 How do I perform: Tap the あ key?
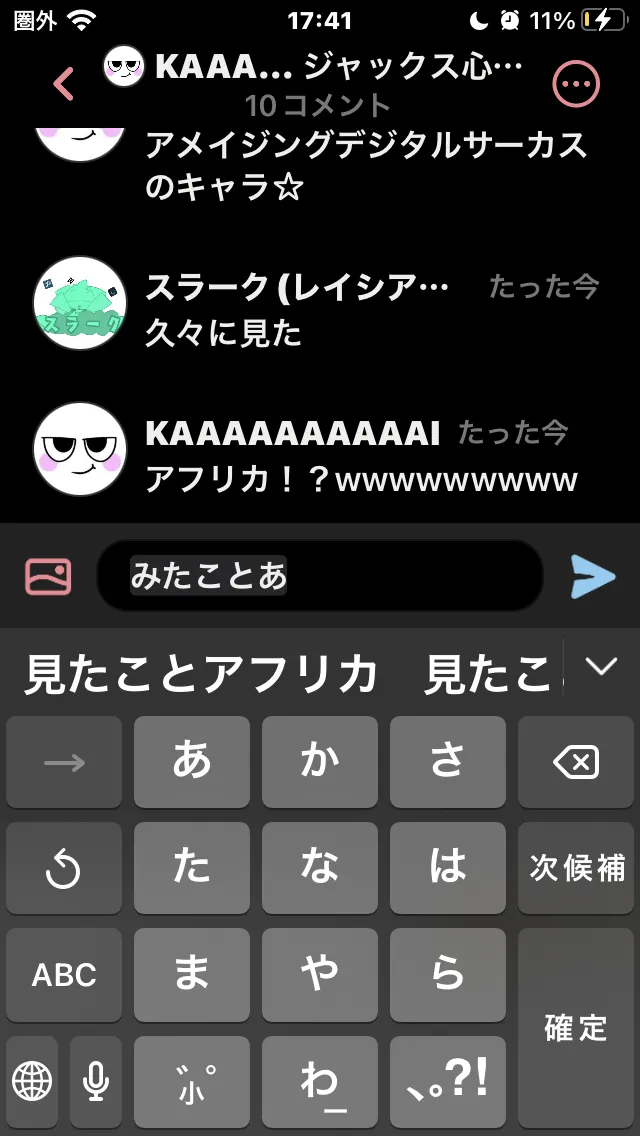pyautogui.click(x=191, y=762)
